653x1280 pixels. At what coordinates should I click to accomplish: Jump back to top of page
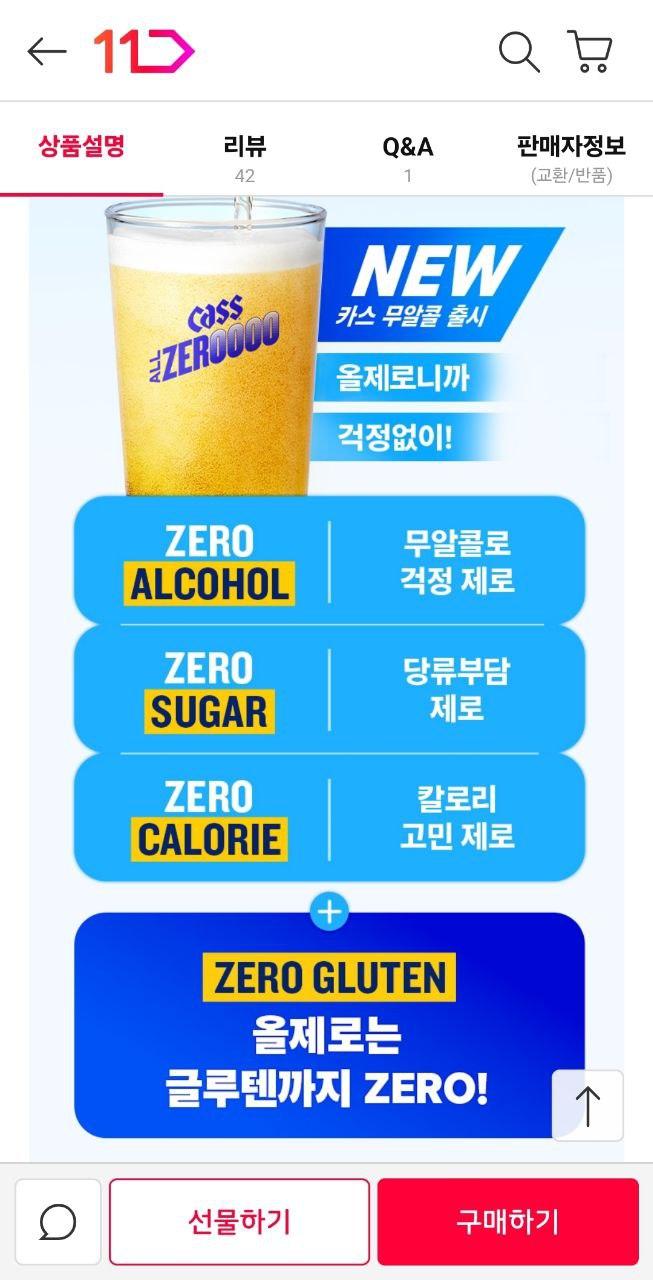588,1106
